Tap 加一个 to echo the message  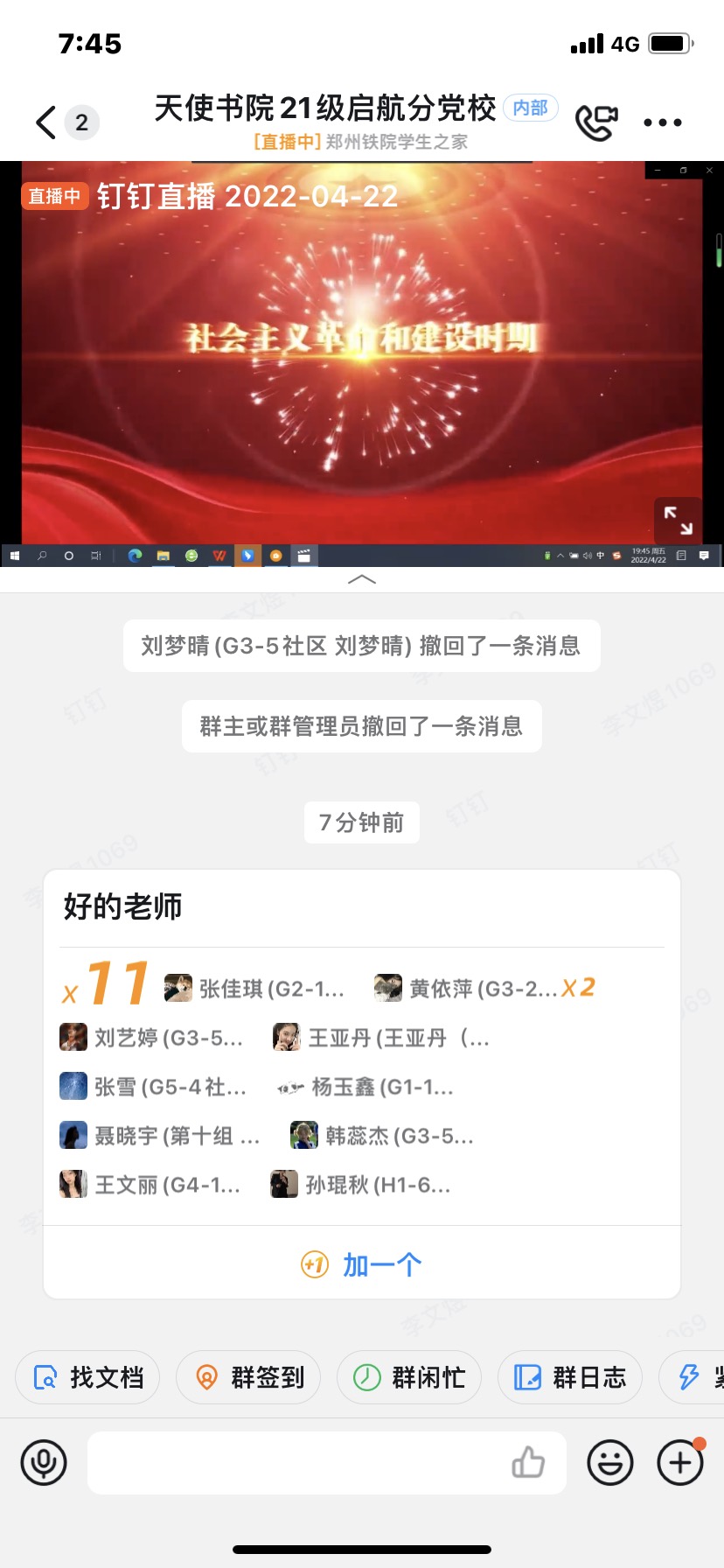coord(362,1264)
